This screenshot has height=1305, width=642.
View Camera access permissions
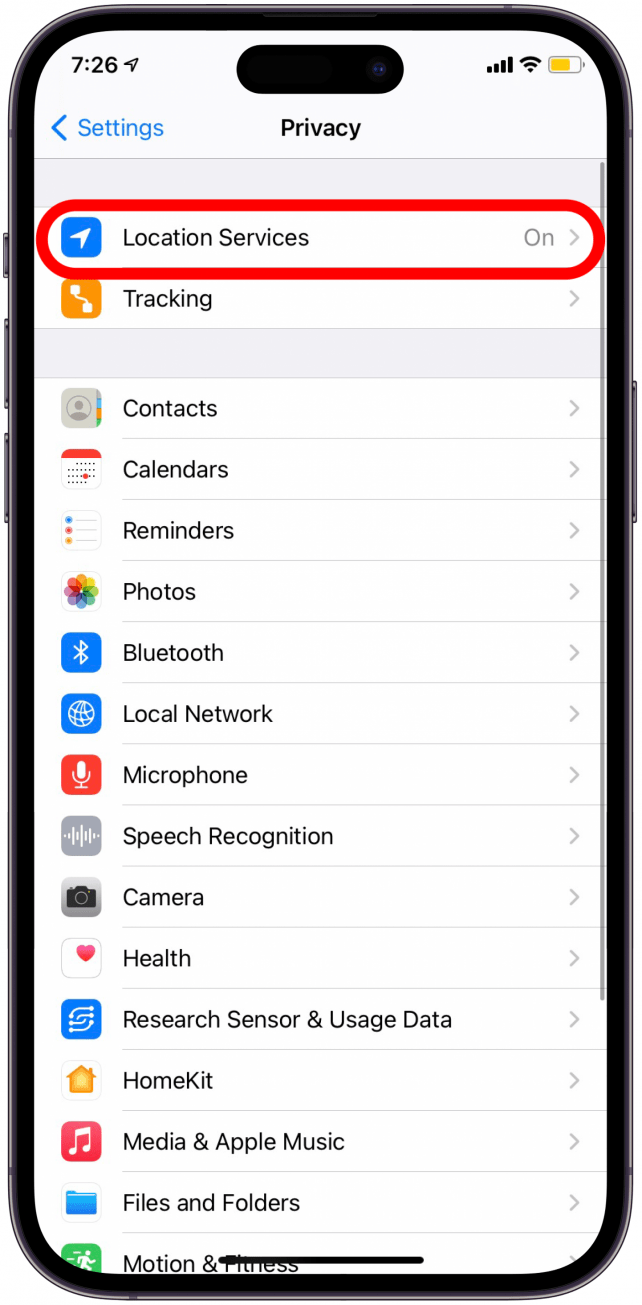tap(320, 897)
